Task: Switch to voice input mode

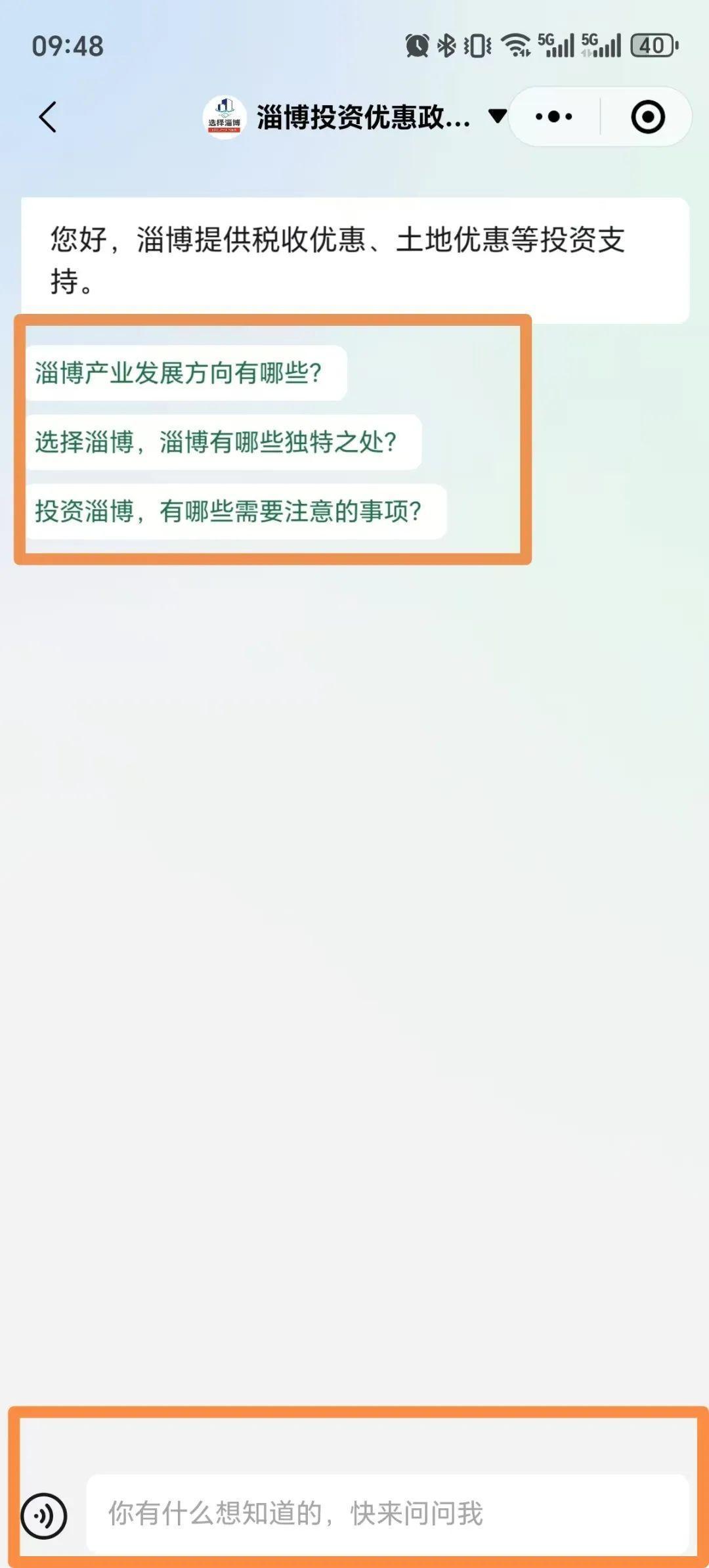Action: (44, 1515)
